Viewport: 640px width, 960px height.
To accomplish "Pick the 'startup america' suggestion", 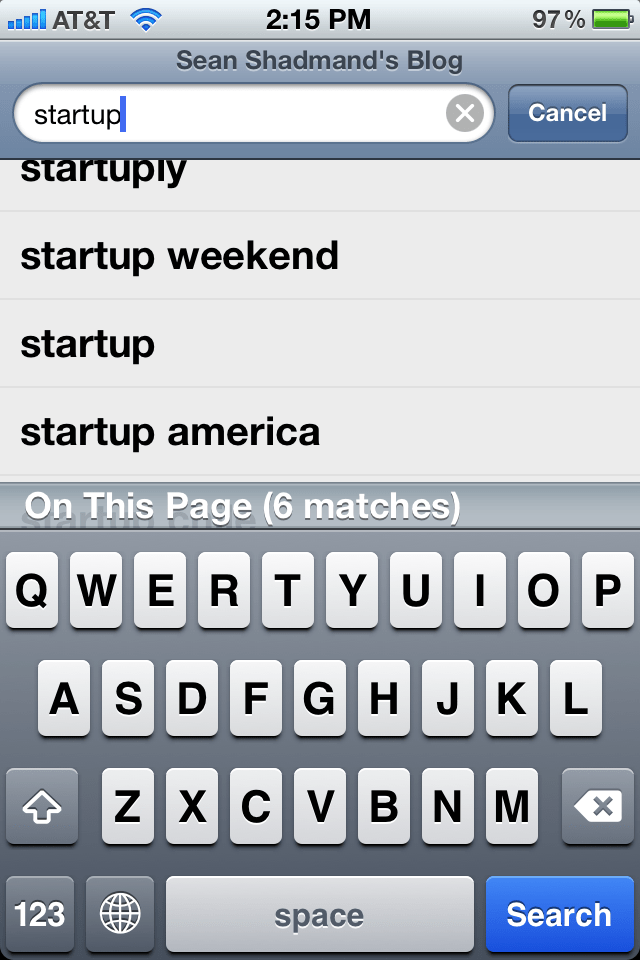I will tap(170, 432).
